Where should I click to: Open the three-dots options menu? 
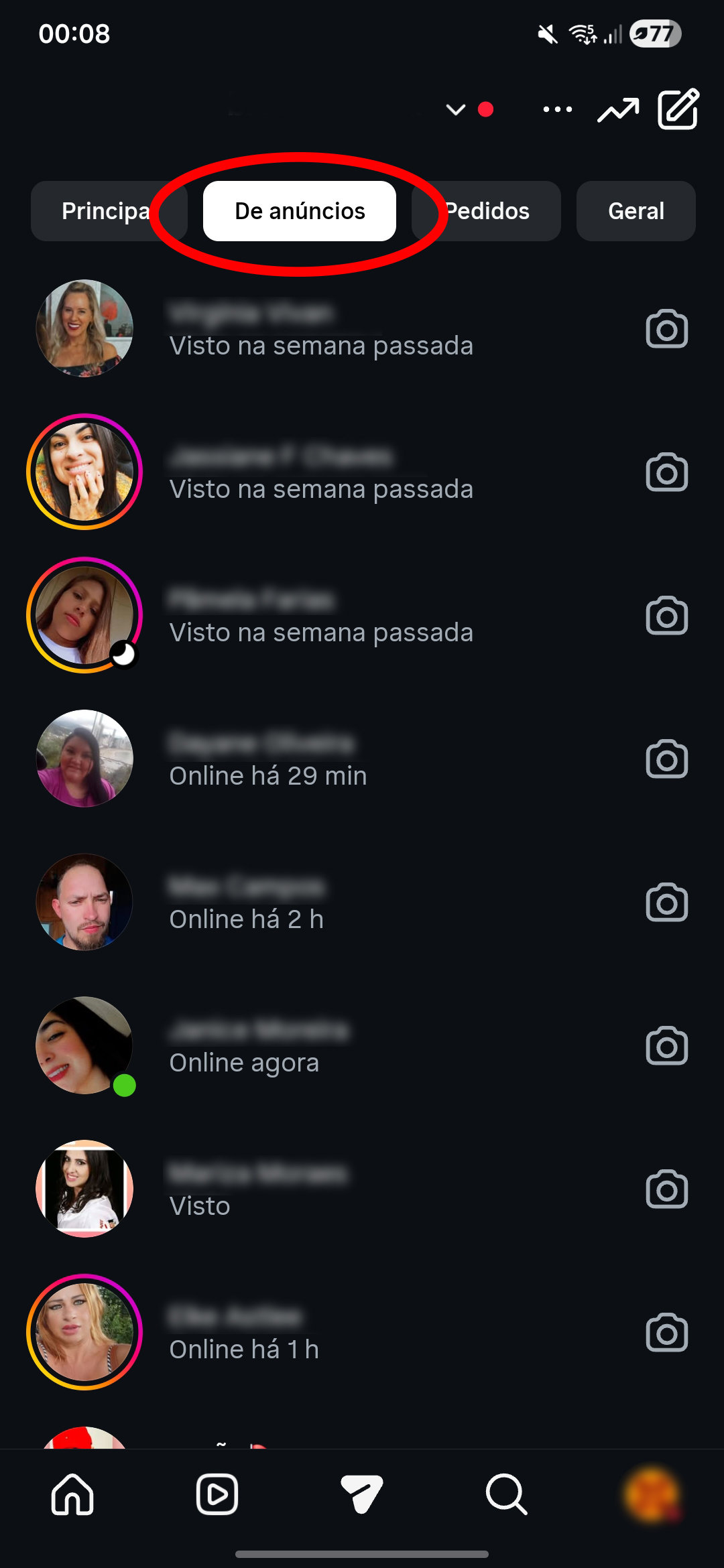click(x=556, y=109)
